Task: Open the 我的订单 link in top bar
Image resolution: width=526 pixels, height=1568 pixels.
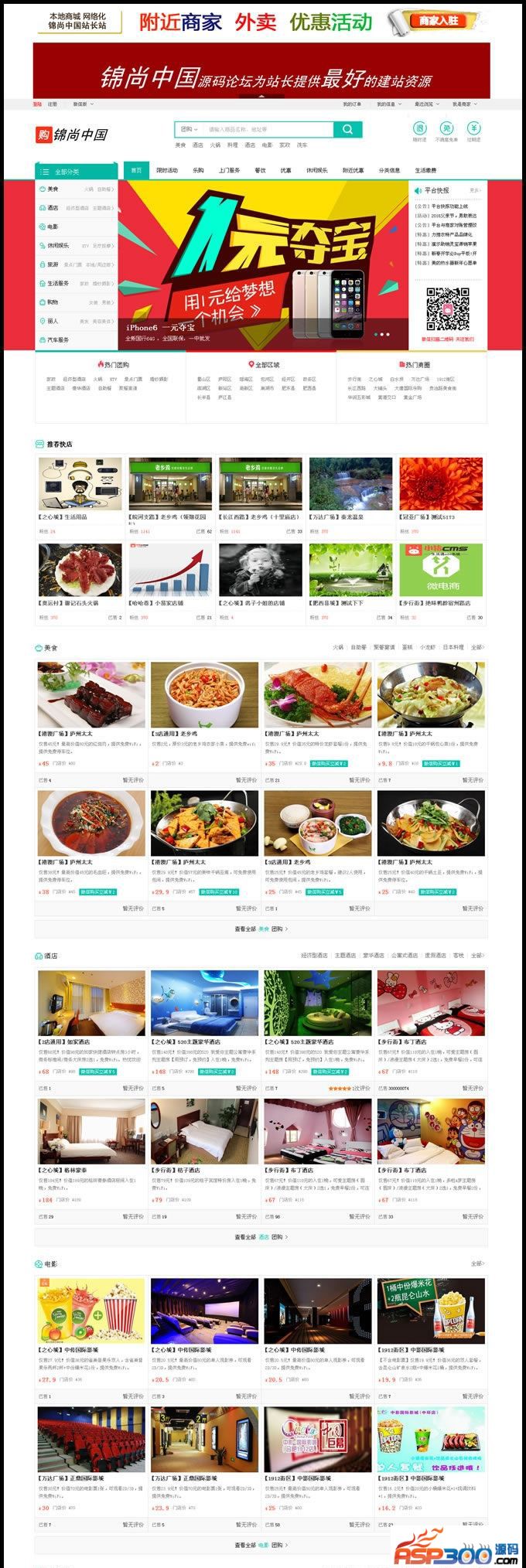Action: (351, 104)
